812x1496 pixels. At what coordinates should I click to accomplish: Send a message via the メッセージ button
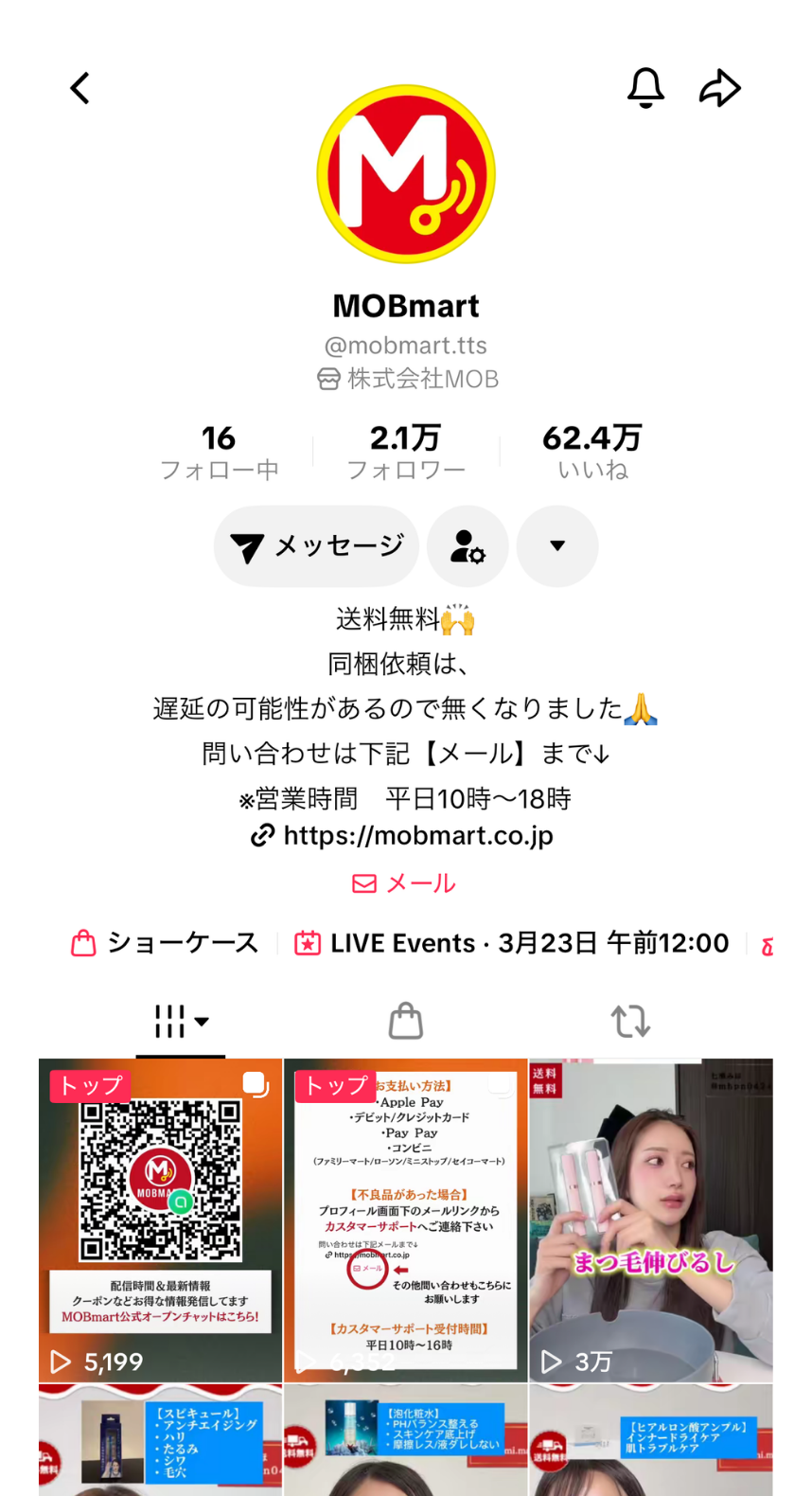316,546
